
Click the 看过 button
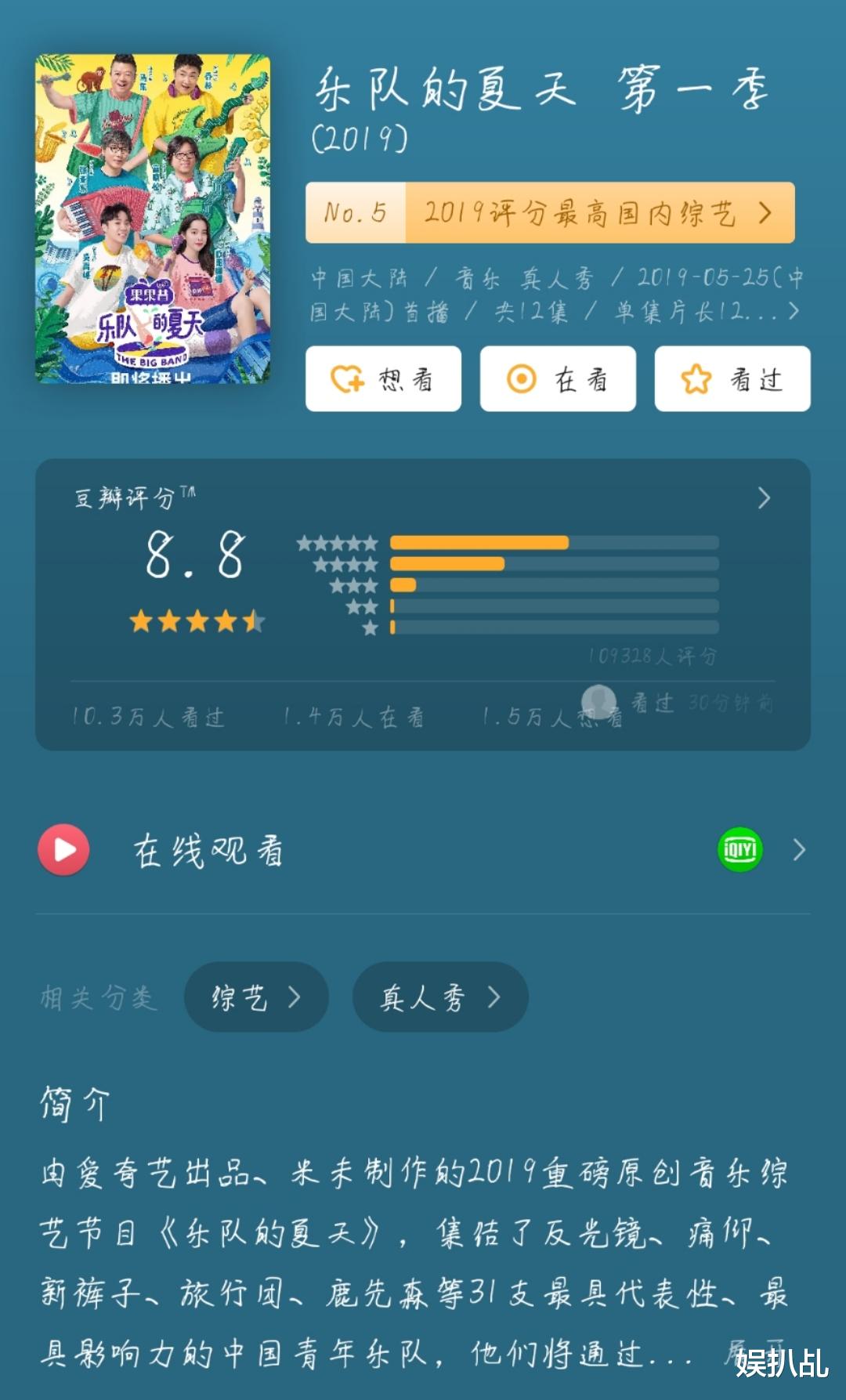pyautogui.click(x=731, y=378)
